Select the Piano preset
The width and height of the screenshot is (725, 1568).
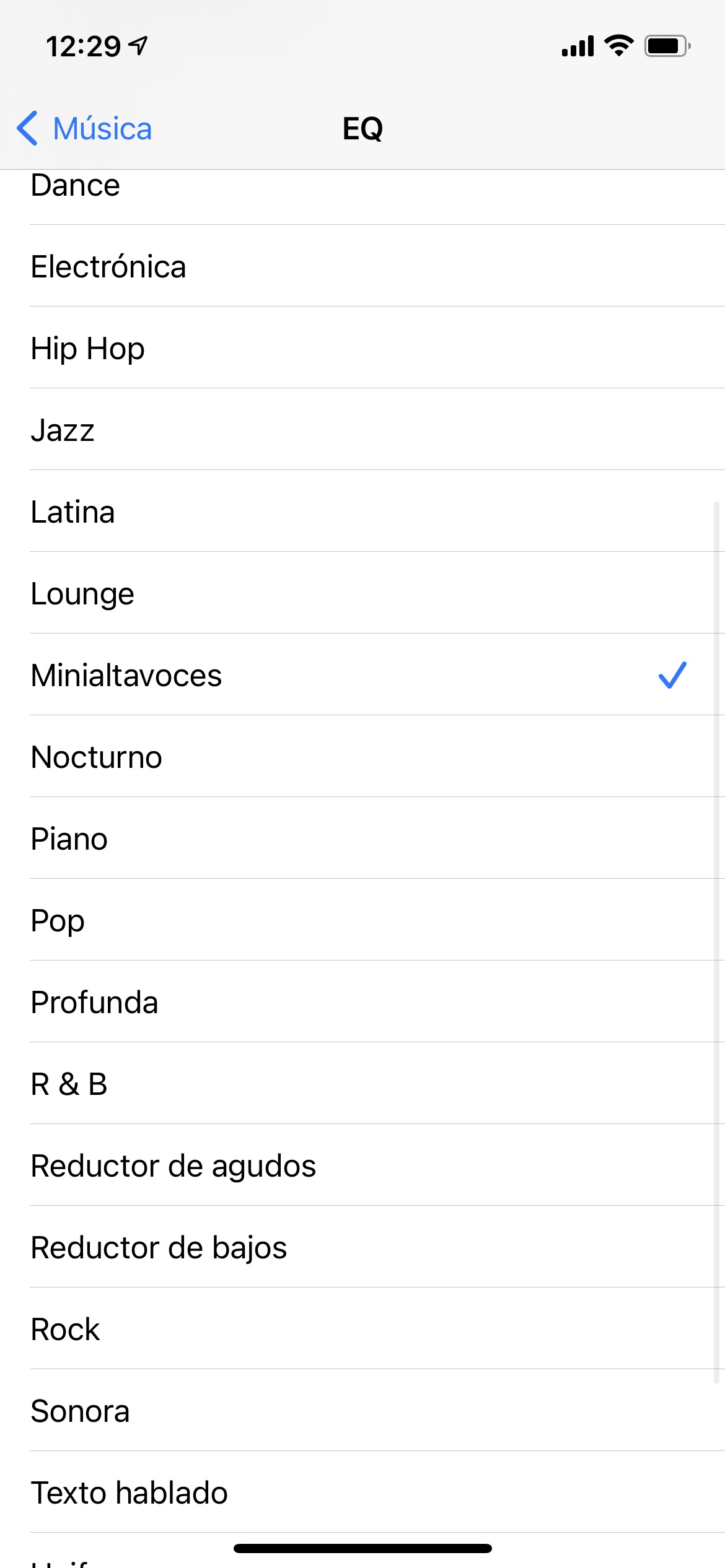(x=362, y=838)
